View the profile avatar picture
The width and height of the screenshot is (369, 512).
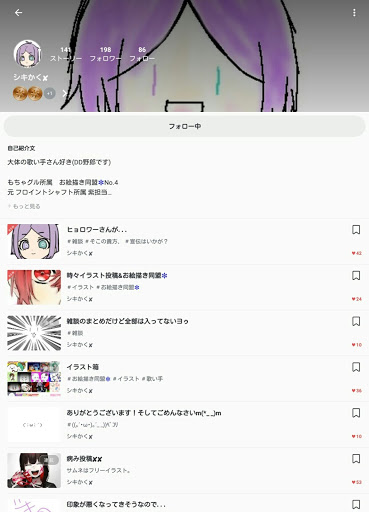click(28, 54)
